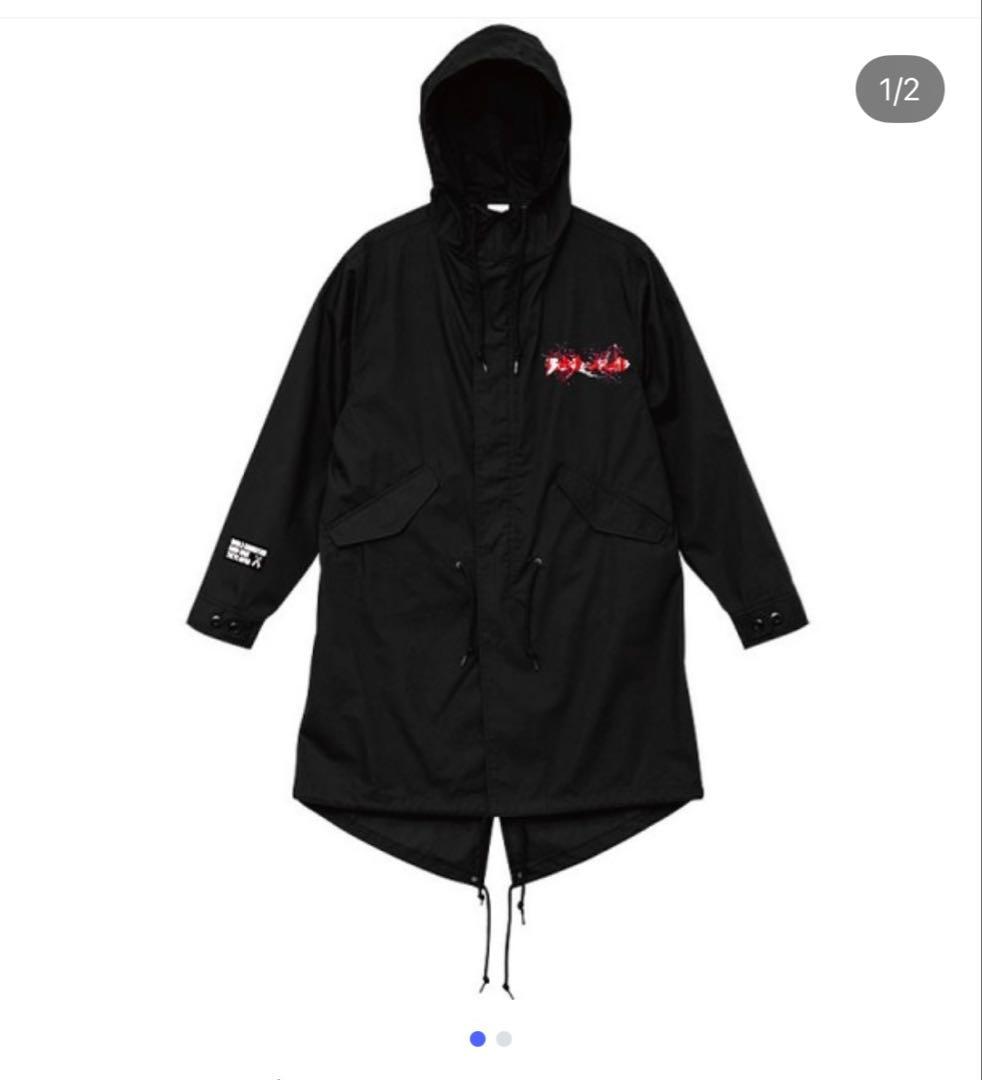Switch to the second image page dot

[504, 1039]
